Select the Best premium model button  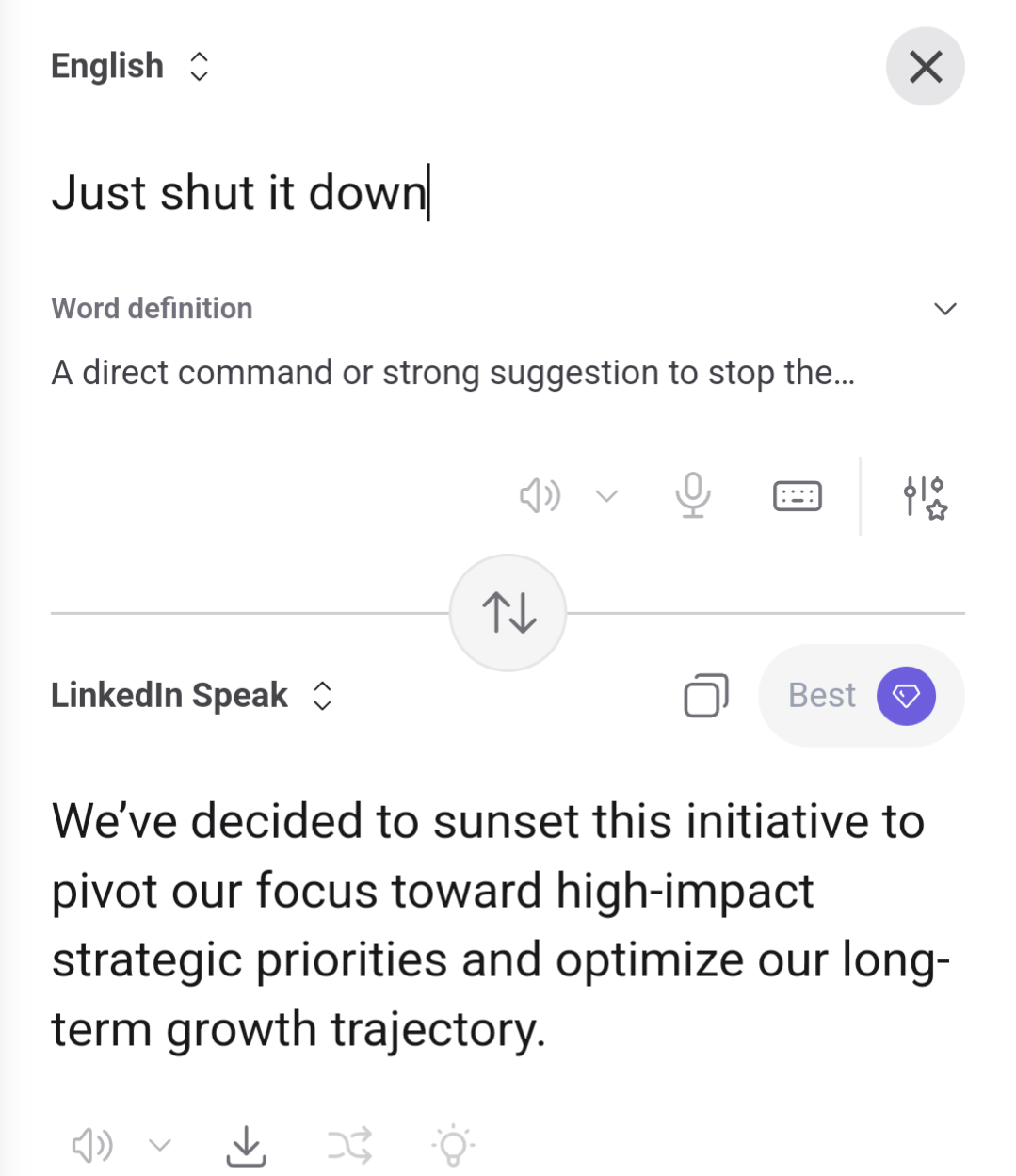click(861, 696)
